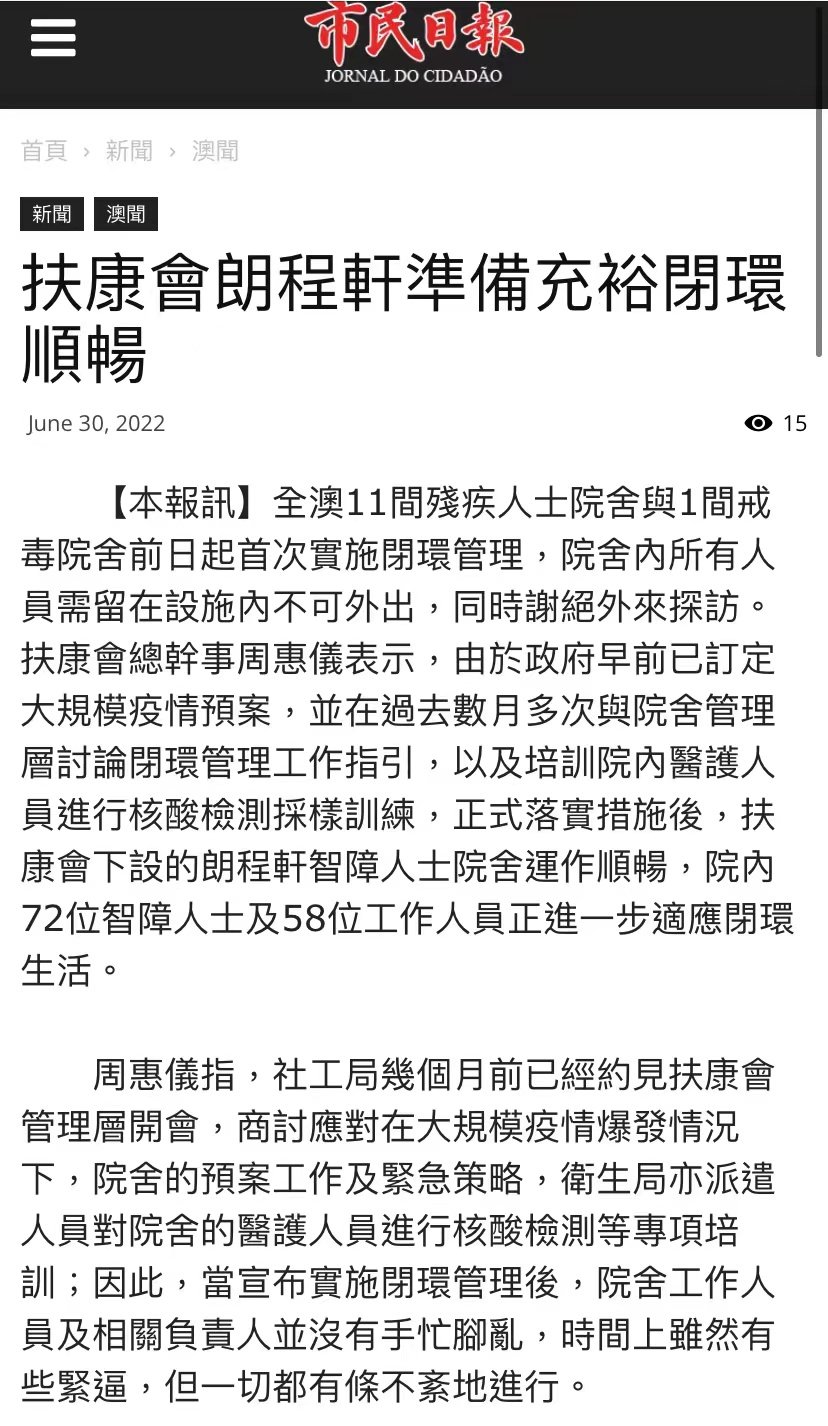Open the 新聞 breadcrumb link

(x=129, y=151)
